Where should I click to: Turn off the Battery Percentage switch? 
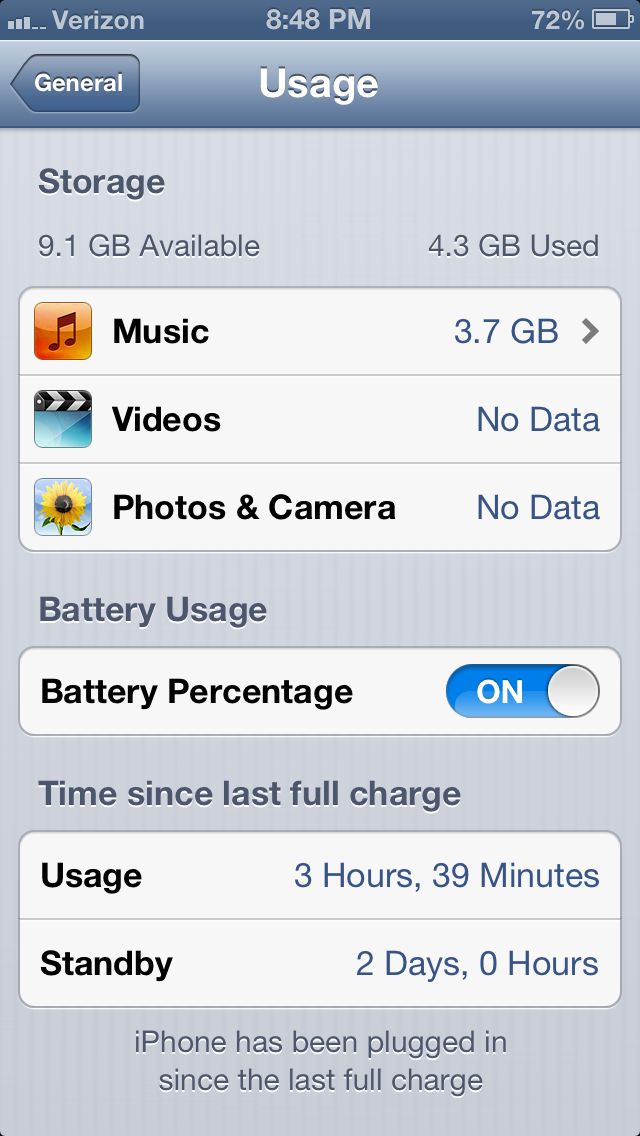[x=522, y=692]
